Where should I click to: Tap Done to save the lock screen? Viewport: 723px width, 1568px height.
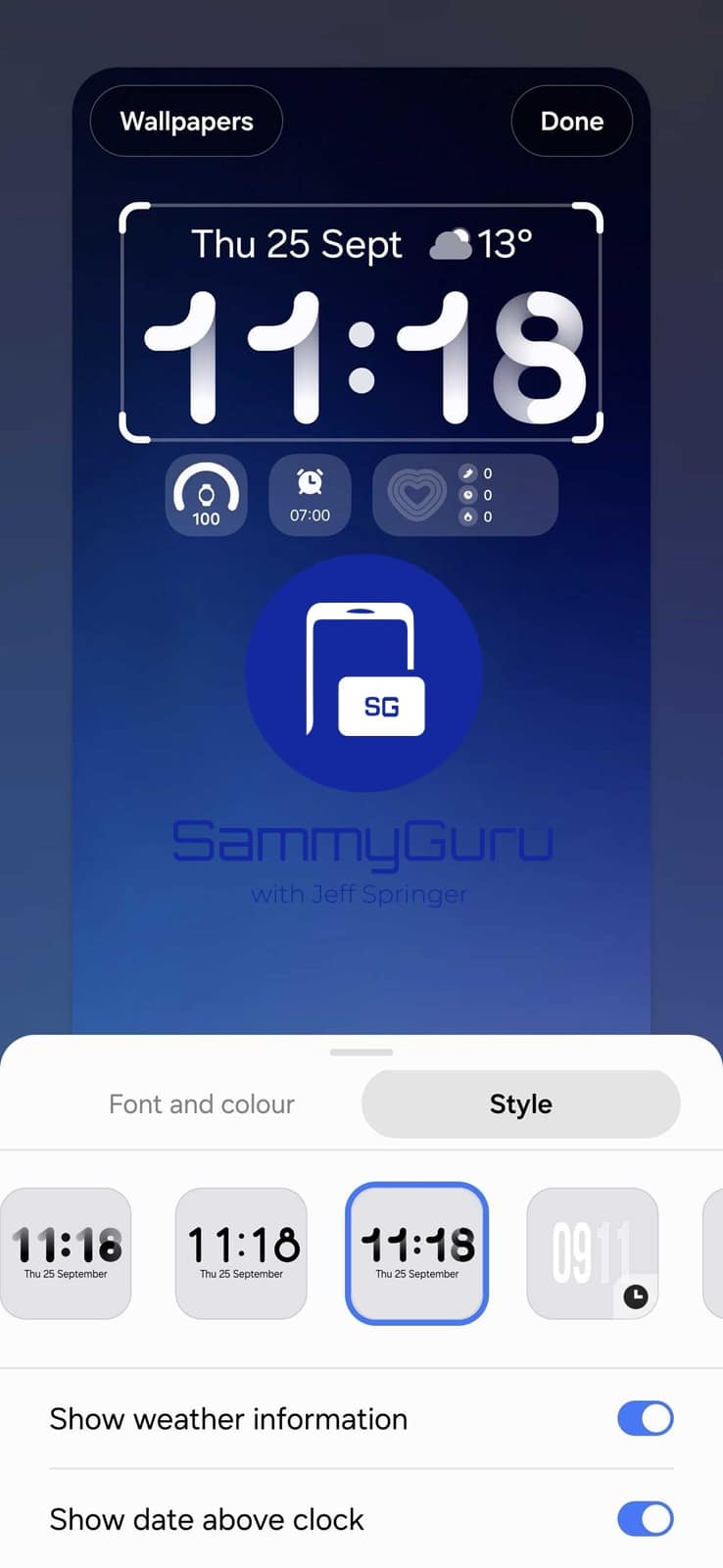(571, 122)
